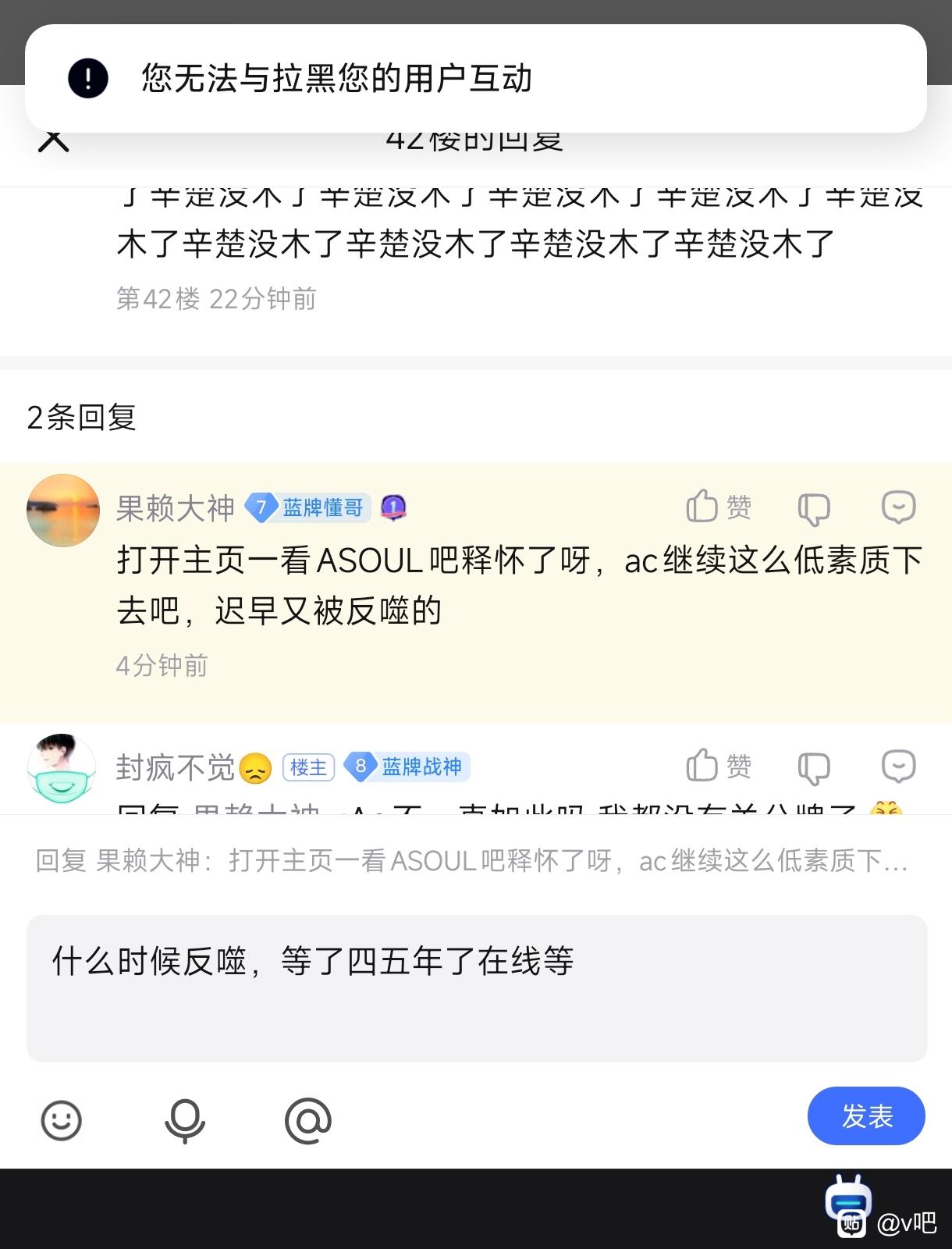Tap 发表 to post the reply
This screenshot has width=952, height=1249.
[866, 1116]
